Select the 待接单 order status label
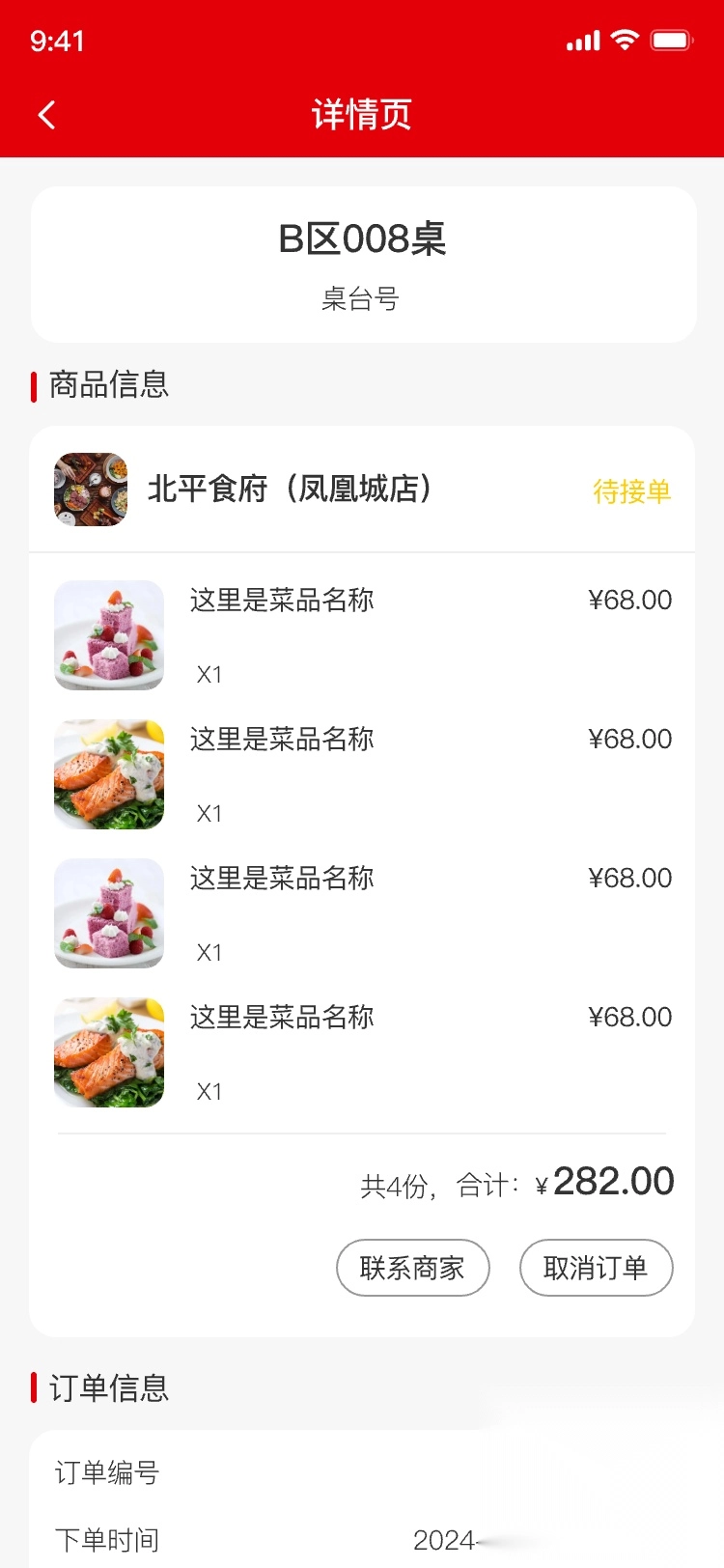 click(x=631, y=492)
